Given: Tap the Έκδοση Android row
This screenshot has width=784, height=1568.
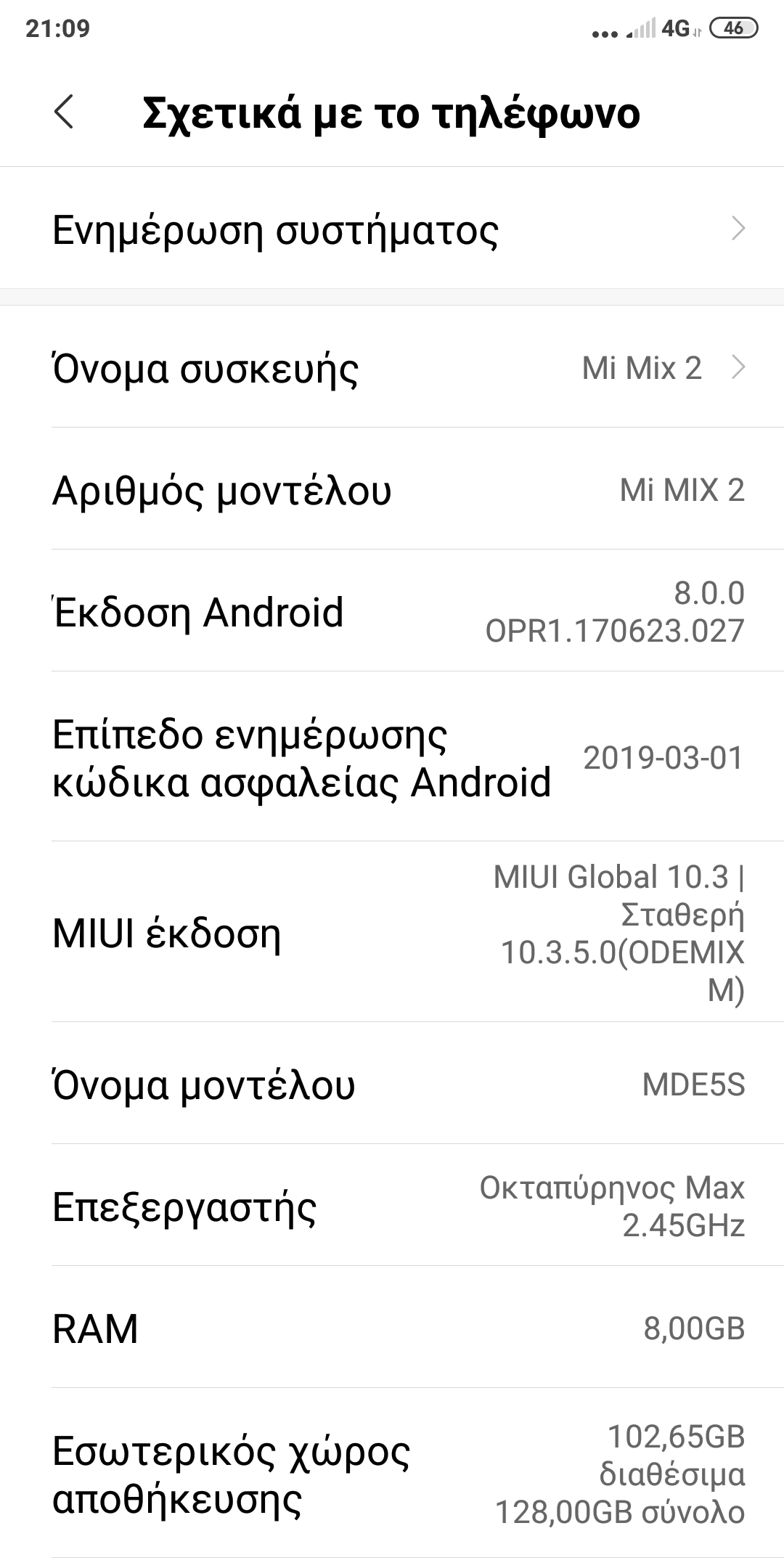Looking at the screenshot, I should click(392, 612).
